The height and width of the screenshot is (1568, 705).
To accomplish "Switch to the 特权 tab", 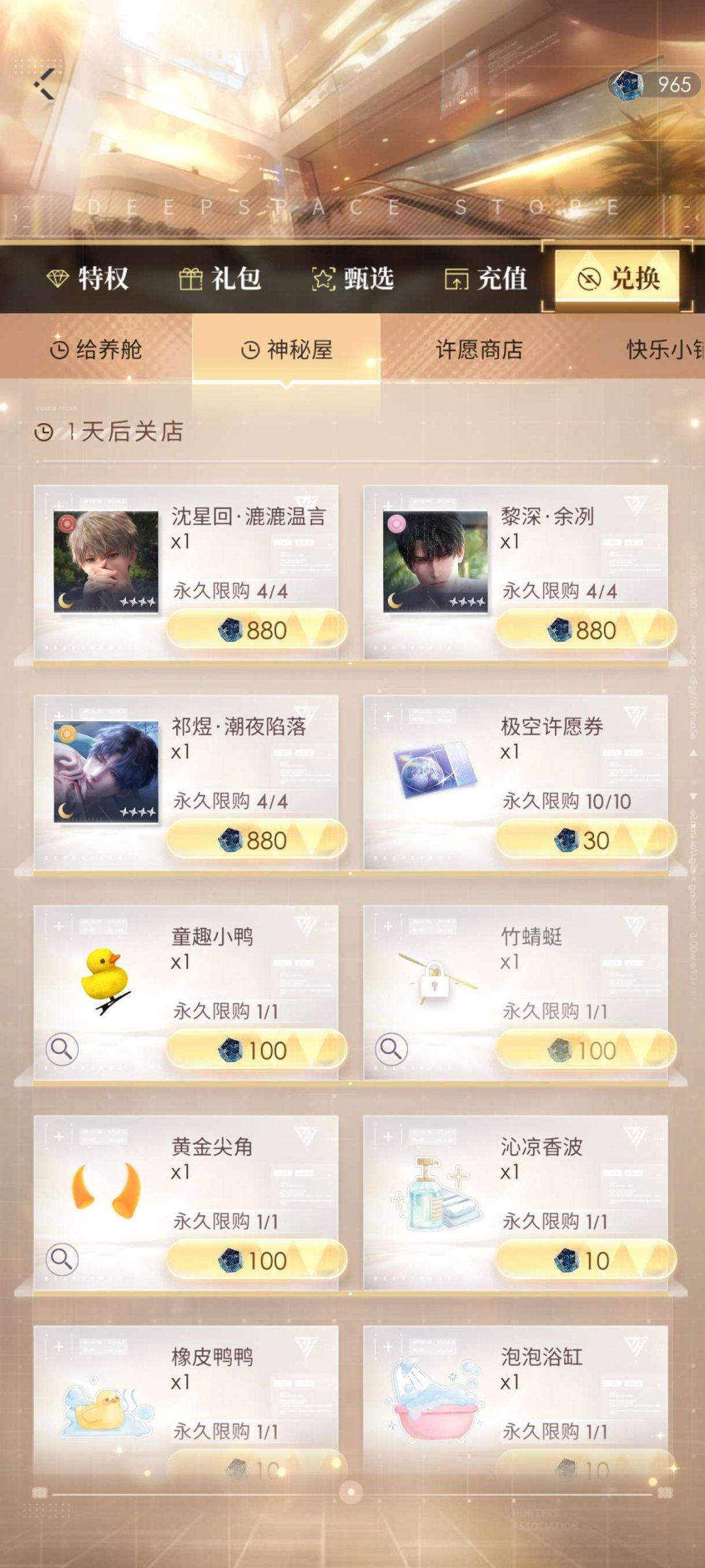I will click(88, 279).
